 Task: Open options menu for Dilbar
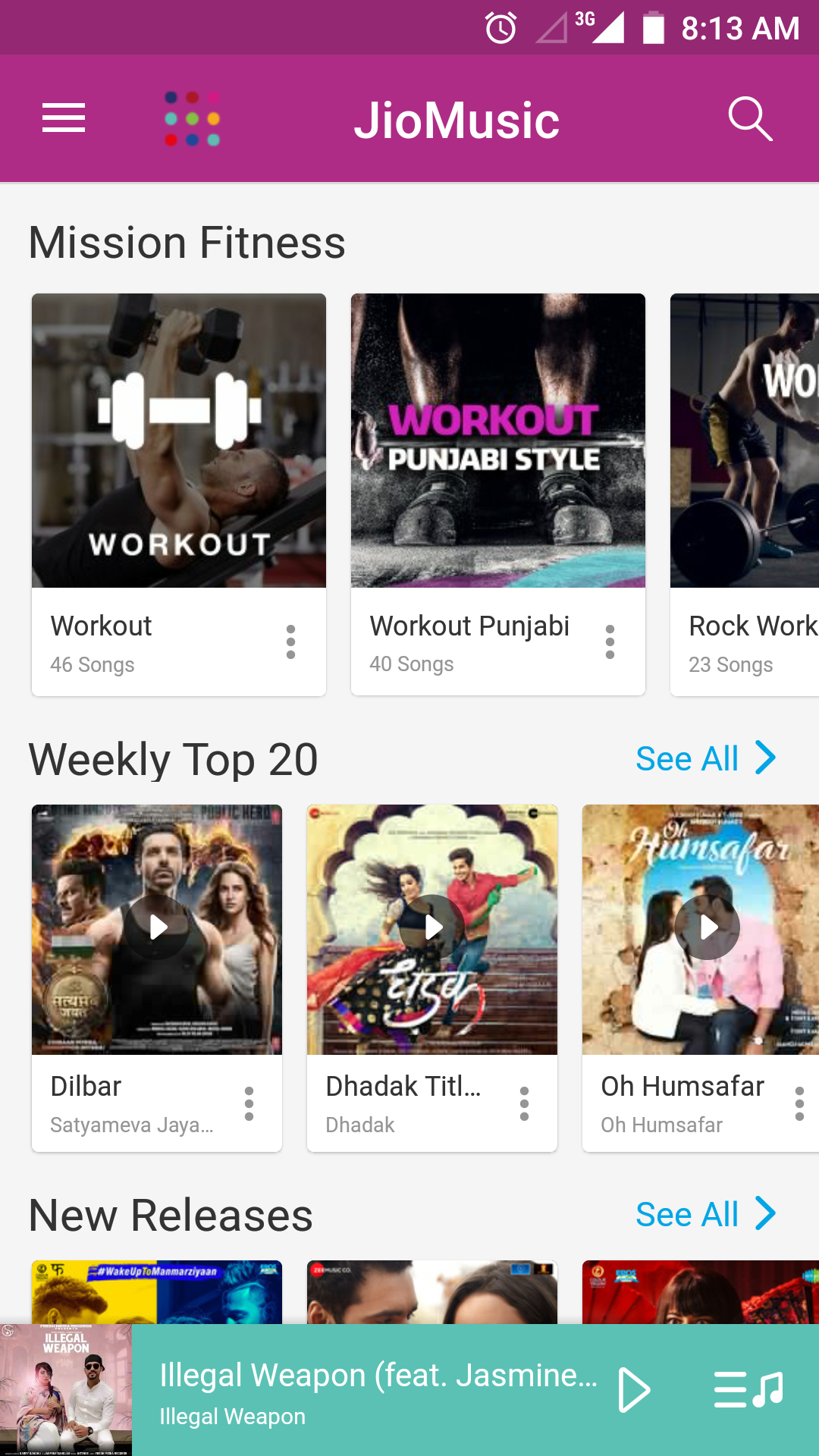249,1104
